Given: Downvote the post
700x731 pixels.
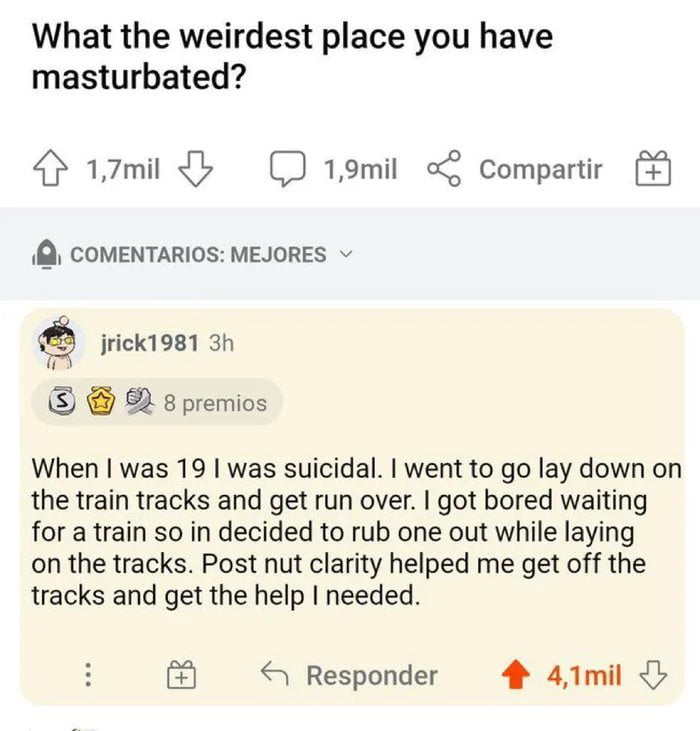Looking at the screenshot, I should (197, 170).
